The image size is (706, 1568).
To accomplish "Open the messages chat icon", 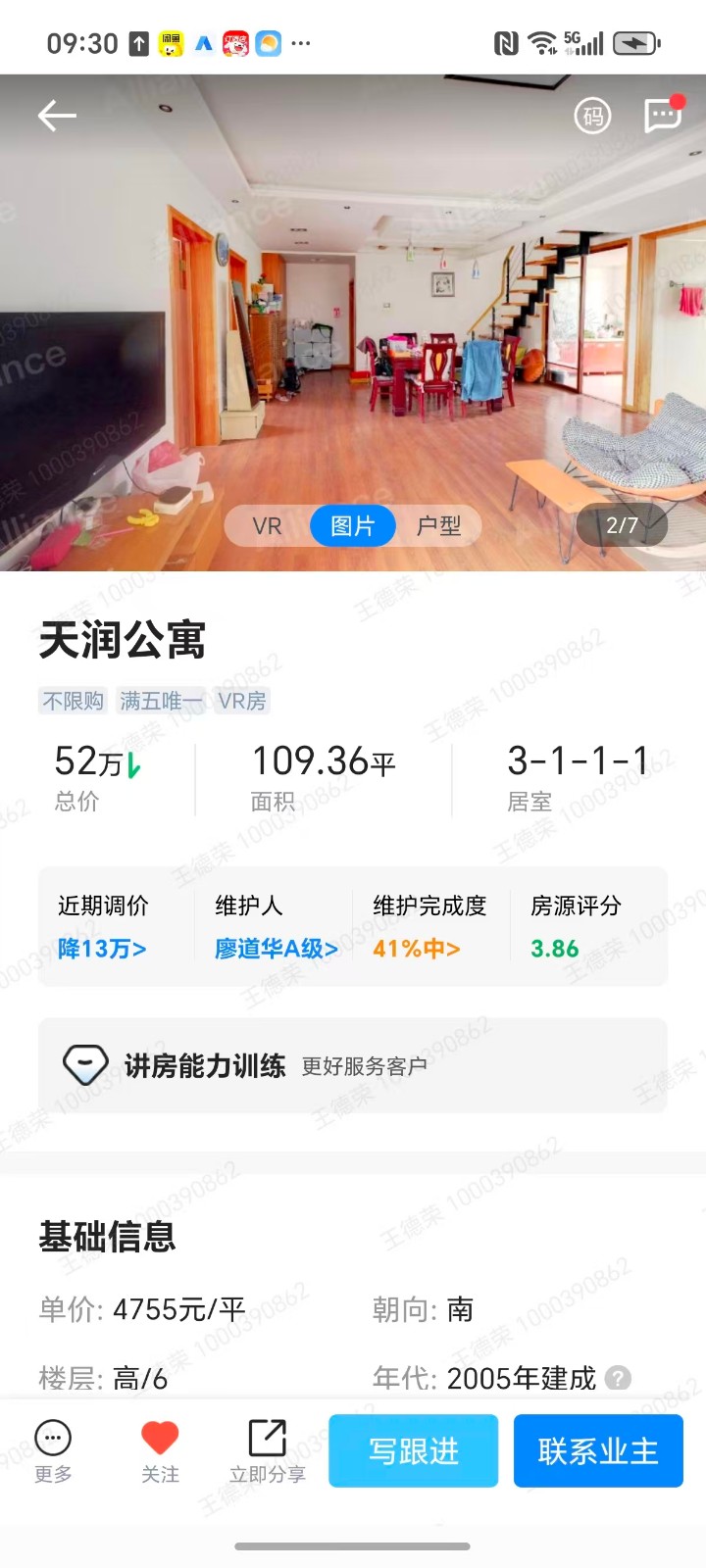I will point(663,116).
